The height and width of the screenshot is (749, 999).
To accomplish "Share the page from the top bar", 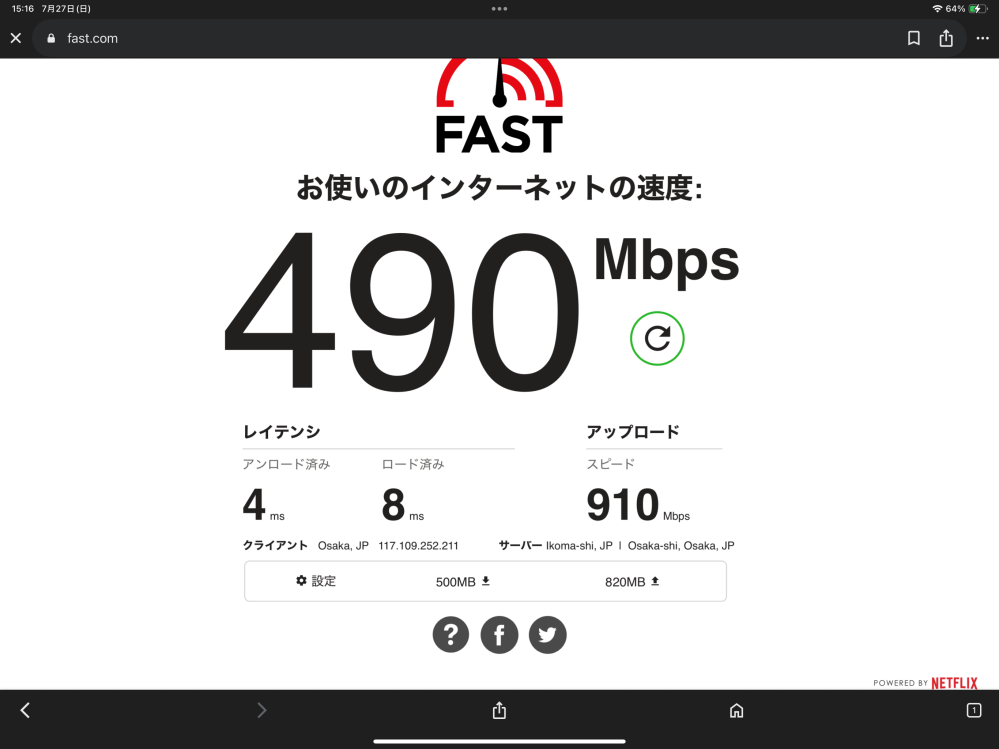I will point(946,39).
